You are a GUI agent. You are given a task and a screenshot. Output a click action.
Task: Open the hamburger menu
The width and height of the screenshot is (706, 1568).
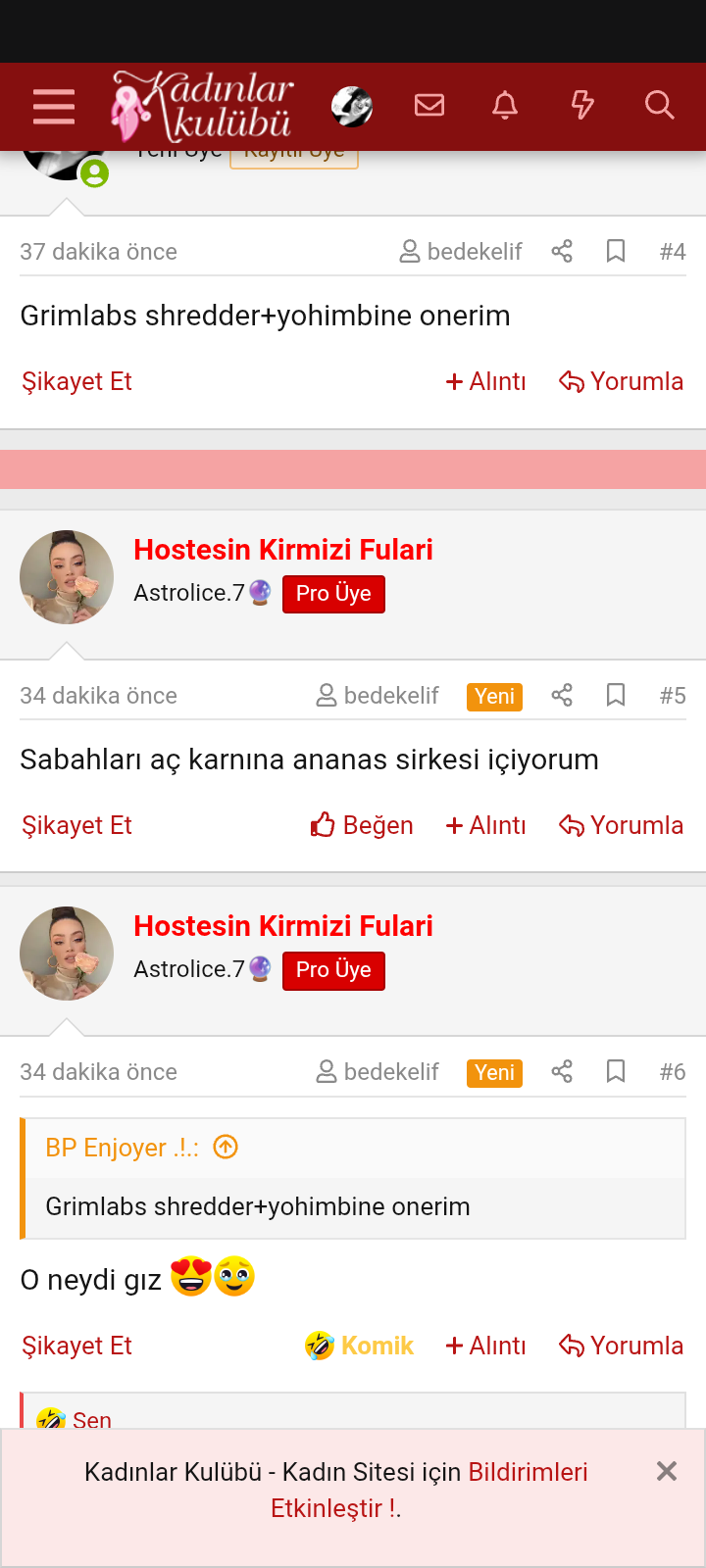point(54,106)
